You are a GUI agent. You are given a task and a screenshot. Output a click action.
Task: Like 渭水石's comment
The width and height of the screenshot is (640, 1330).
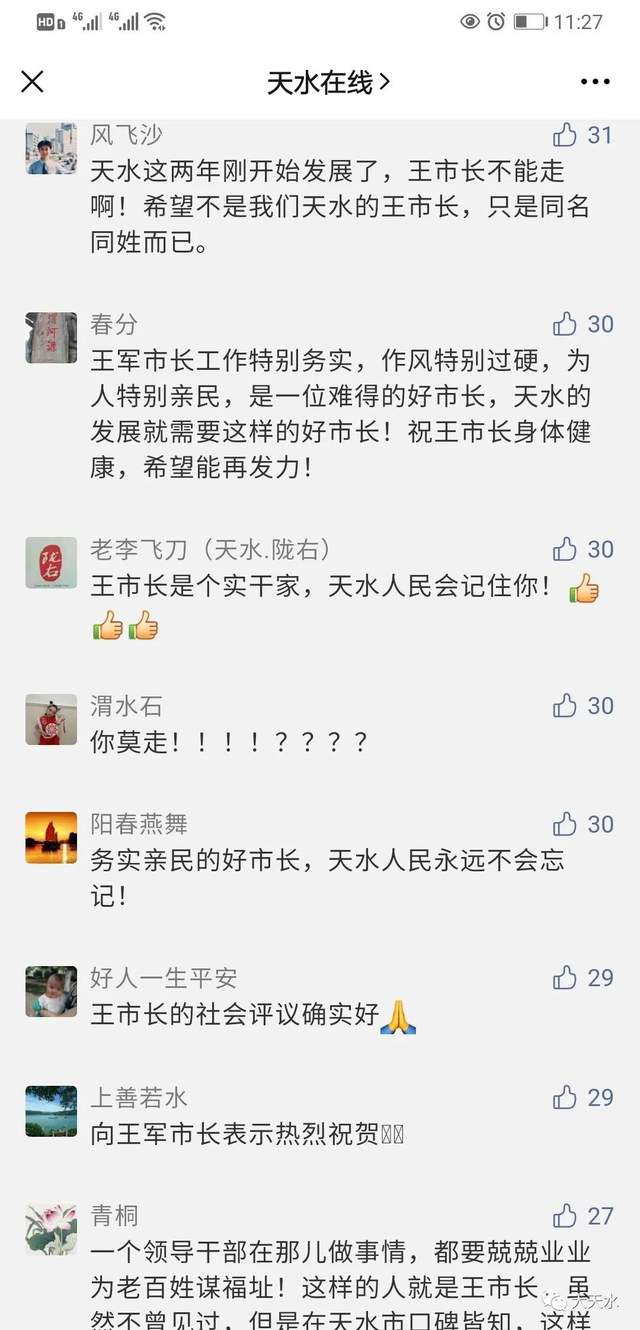pyautogui.click(x=566, y=706)
